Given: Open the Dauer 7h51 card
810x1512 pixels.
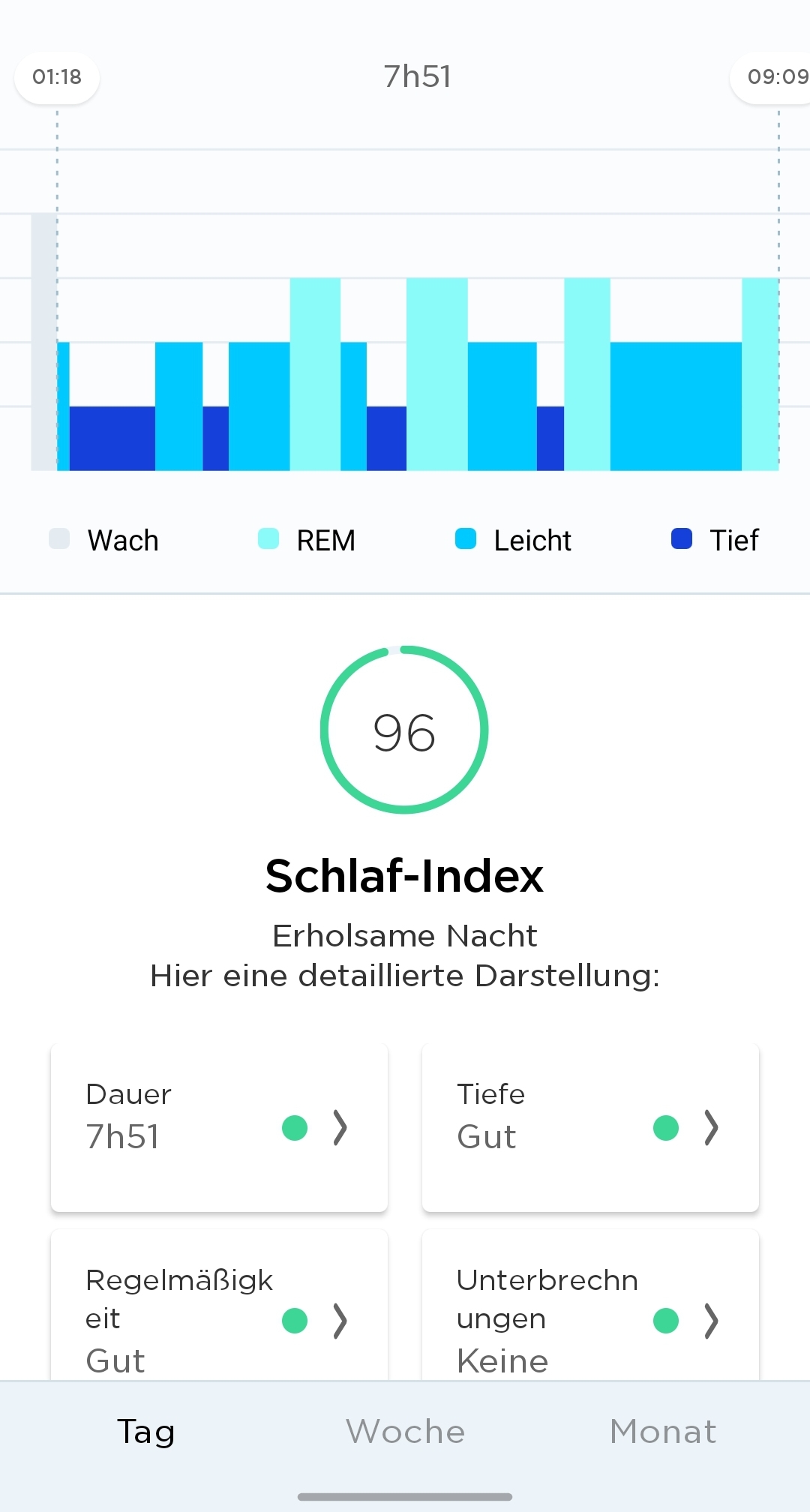Looking at the screenshot, I should tap(219, 1126).
